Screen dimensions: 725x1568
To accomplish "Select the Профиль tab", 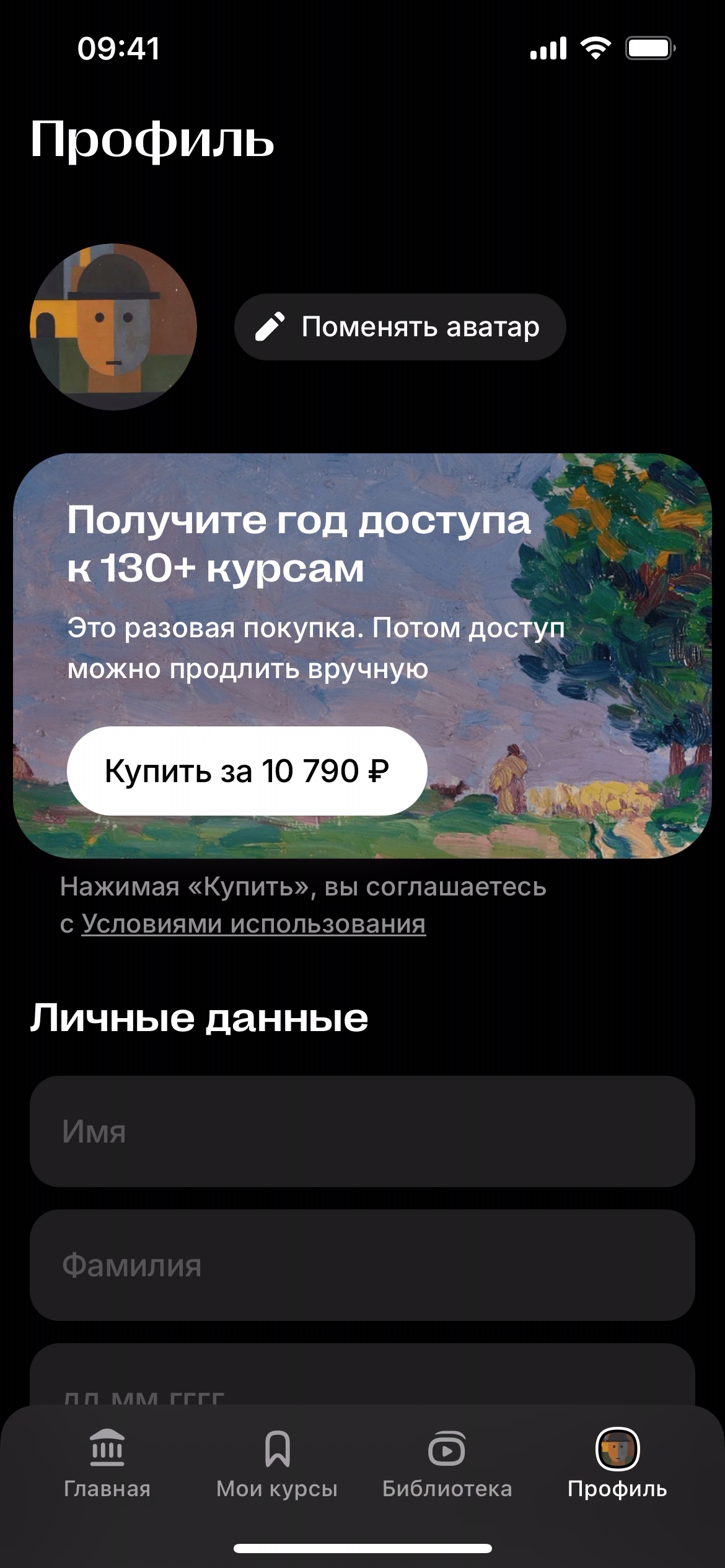I will tap(617, 1464).
